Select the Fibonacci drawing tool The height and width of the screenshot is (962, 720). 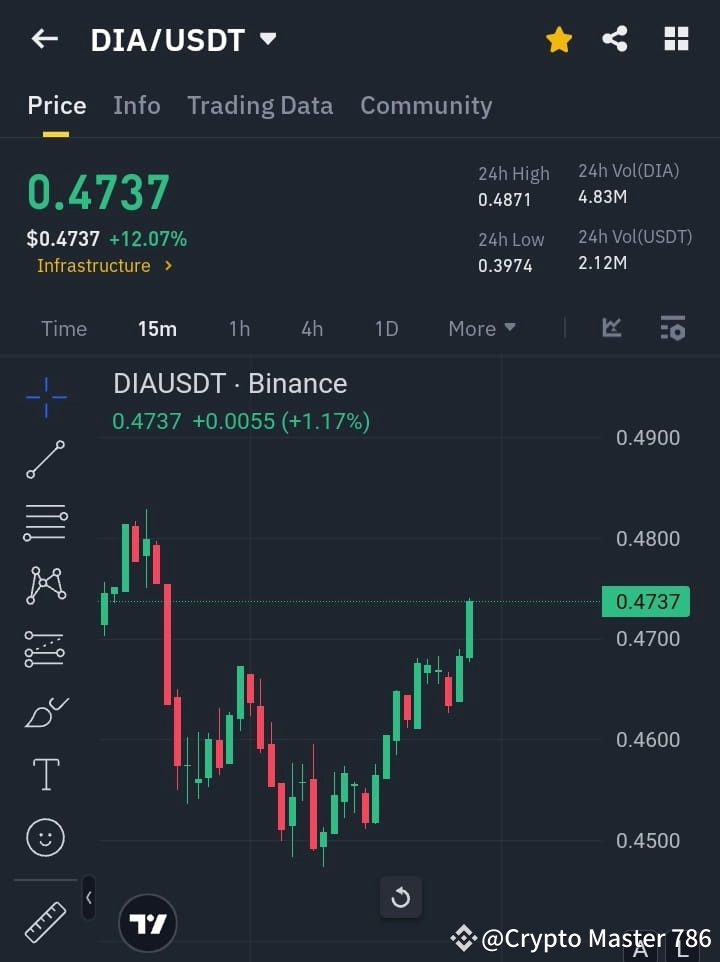point(45,649)
